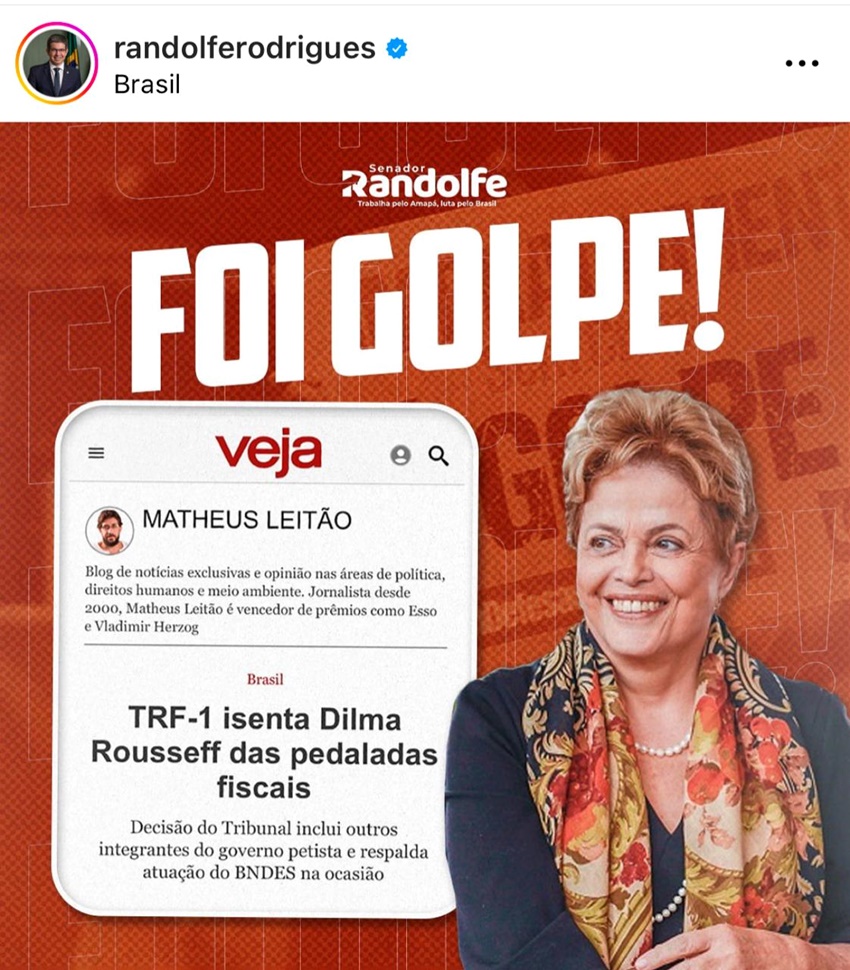Image resolution: width=850 pixels, height=970 pixels.
Task: Open randolferodrigues profile picture story
Action: (x=56, y=62)
